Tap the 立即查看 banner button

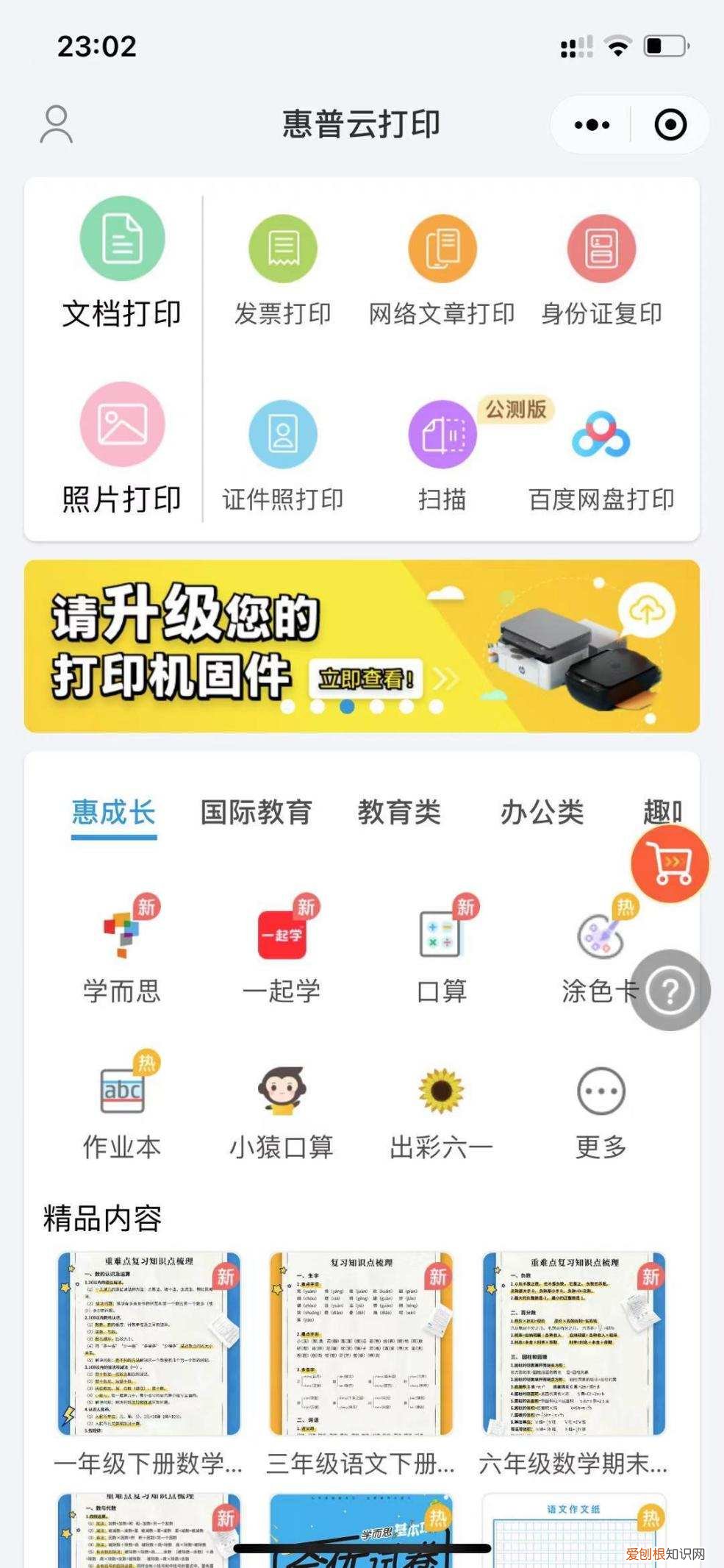tap(365, 679)
